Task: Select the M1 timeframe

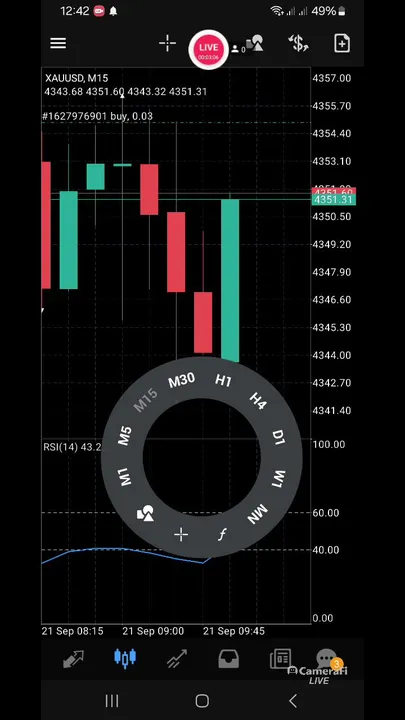Action: click(125, 478)
